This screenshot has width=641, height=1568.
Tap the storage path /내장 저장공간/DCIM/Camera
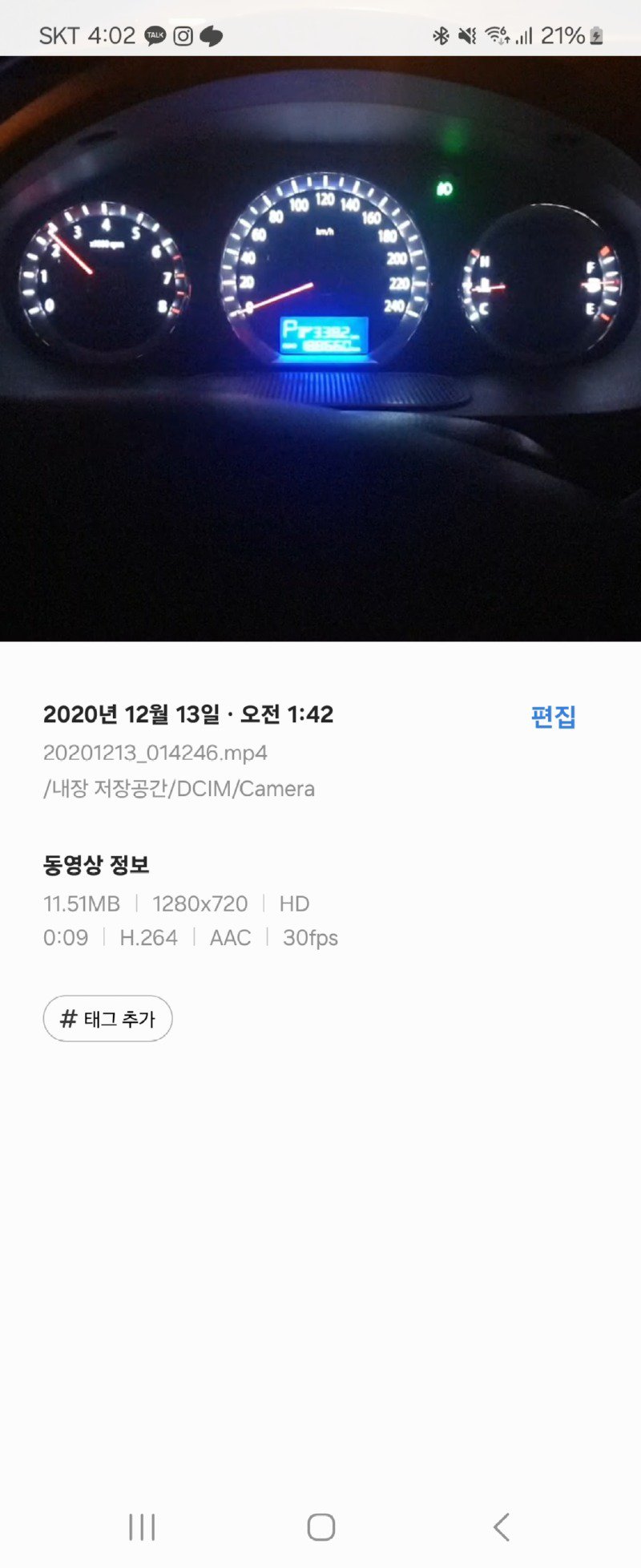pos(178,789)
